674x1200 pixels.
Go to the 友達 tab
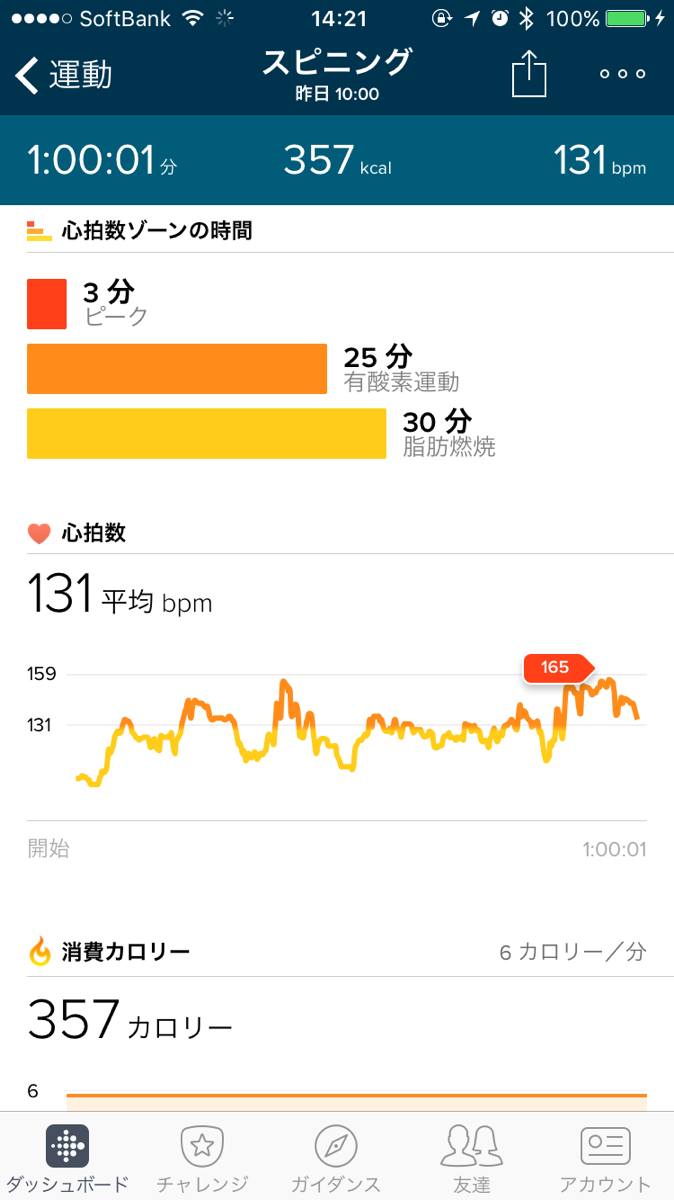470,1158
